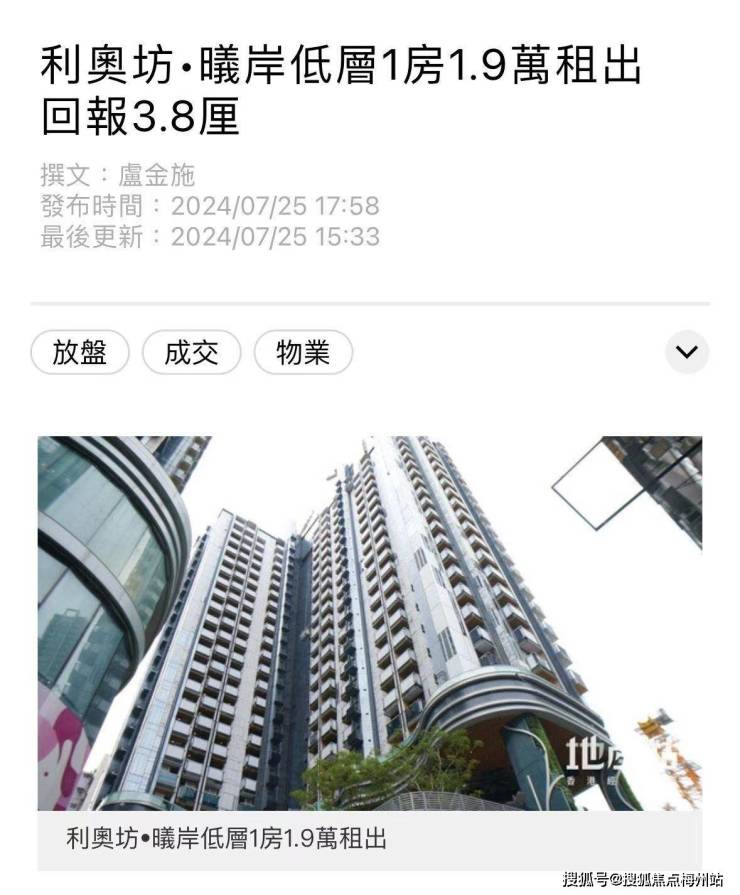
Task: Tap the 物業 tag chip
Action: [303, 353]
